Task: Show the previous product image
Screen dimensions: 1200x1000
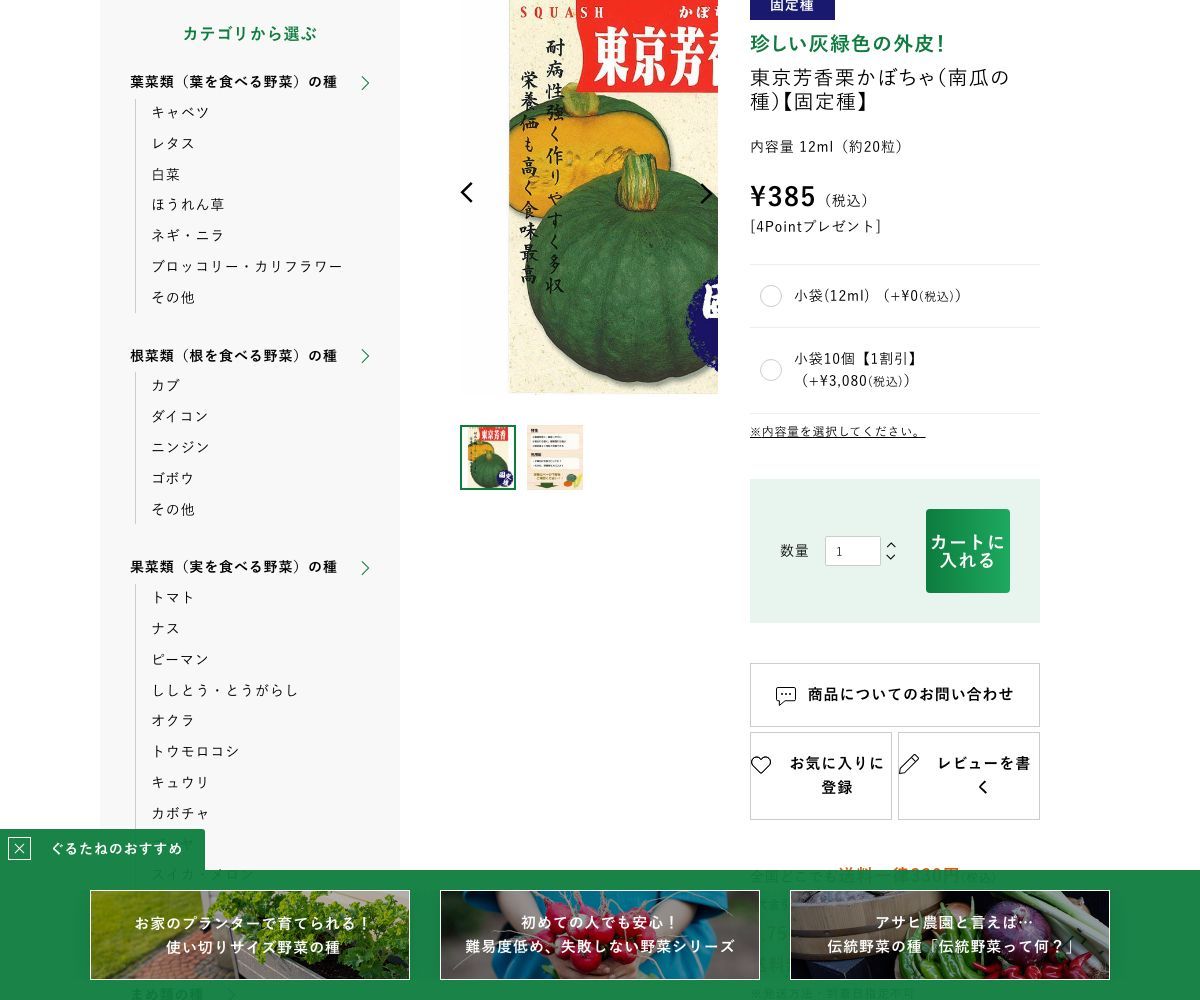Action: [466, 193]
